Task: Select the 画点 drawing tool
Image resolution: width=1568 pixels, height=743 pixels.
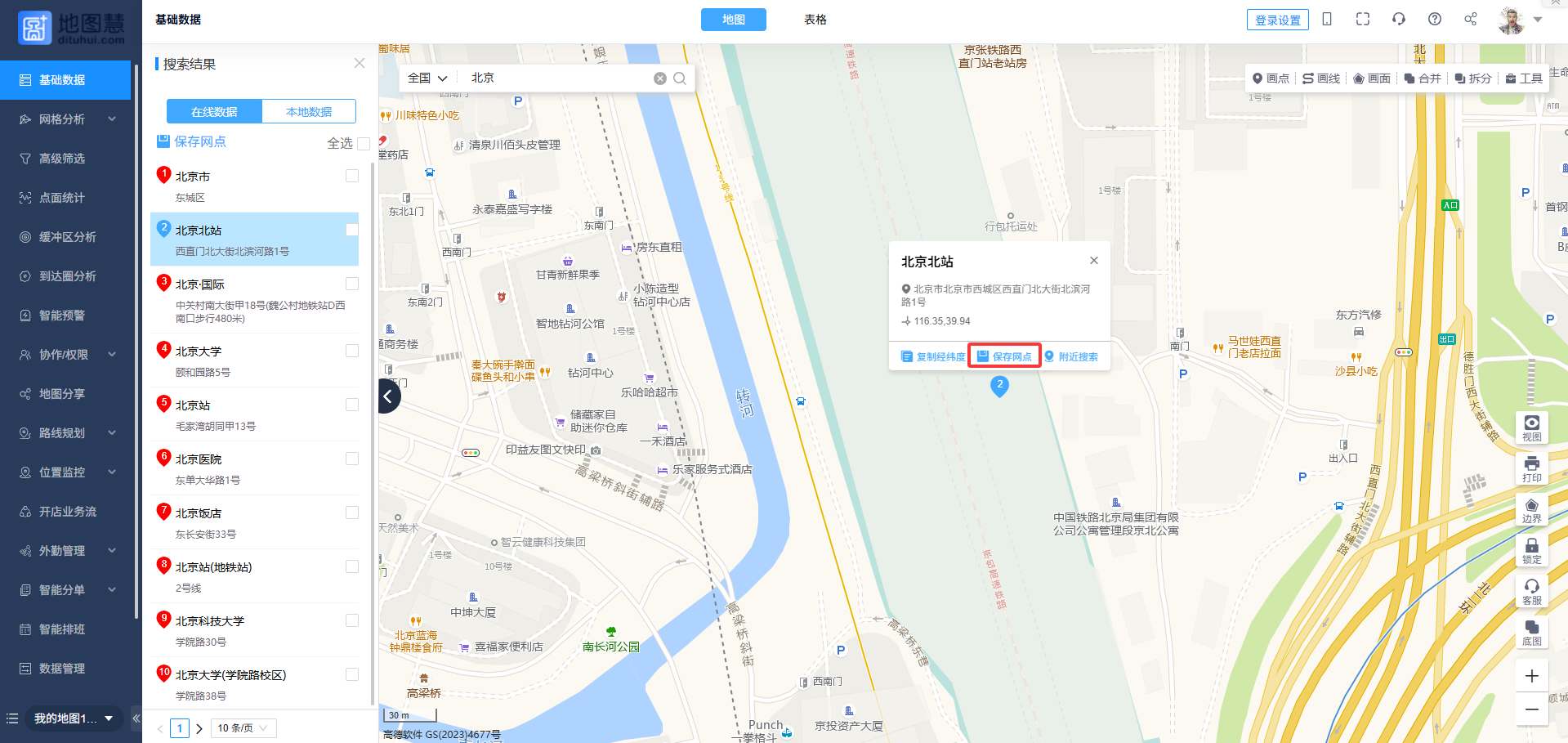Action: tap(1271, 78)
